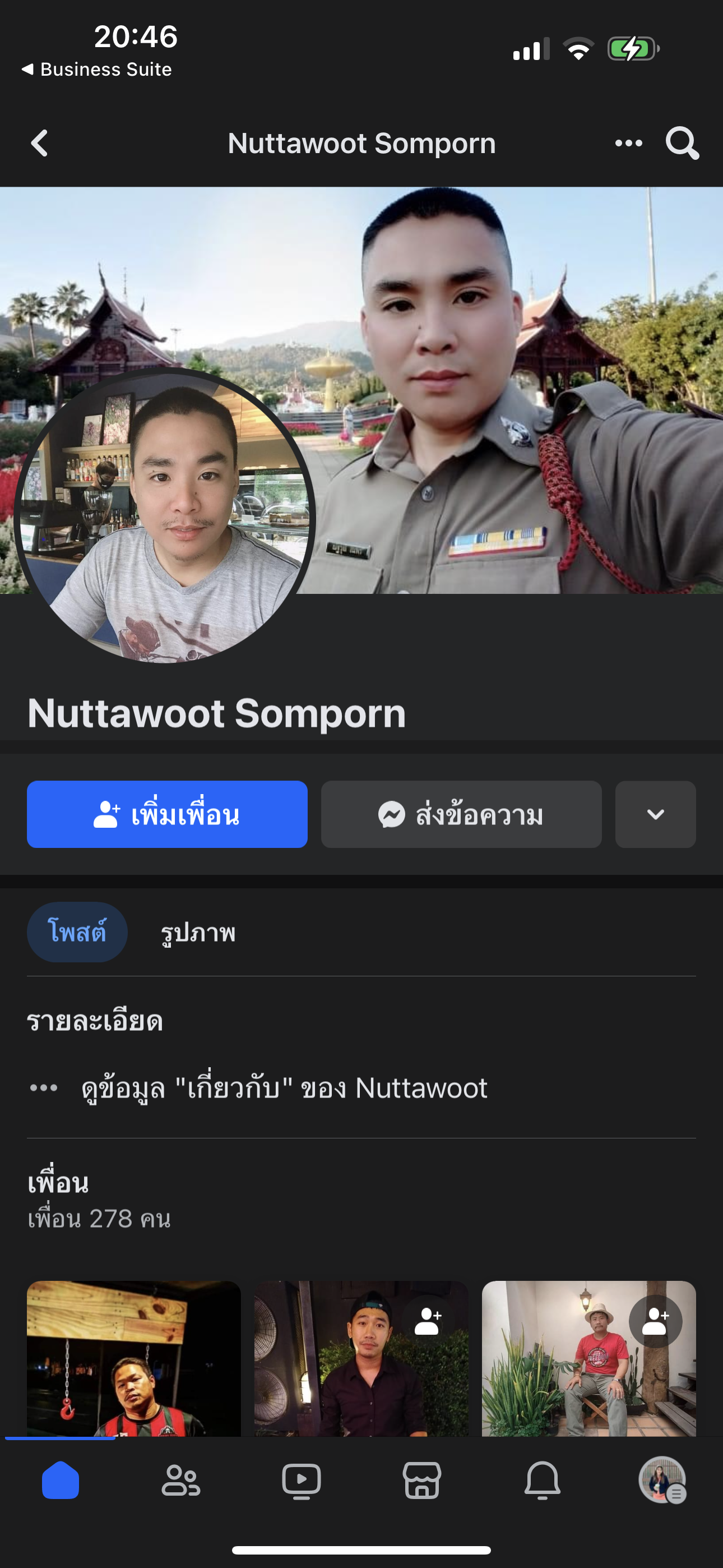Open the Friends tab in bottom bar
The width and height of the screenshot is (723, 1568).
[180, 1480]
